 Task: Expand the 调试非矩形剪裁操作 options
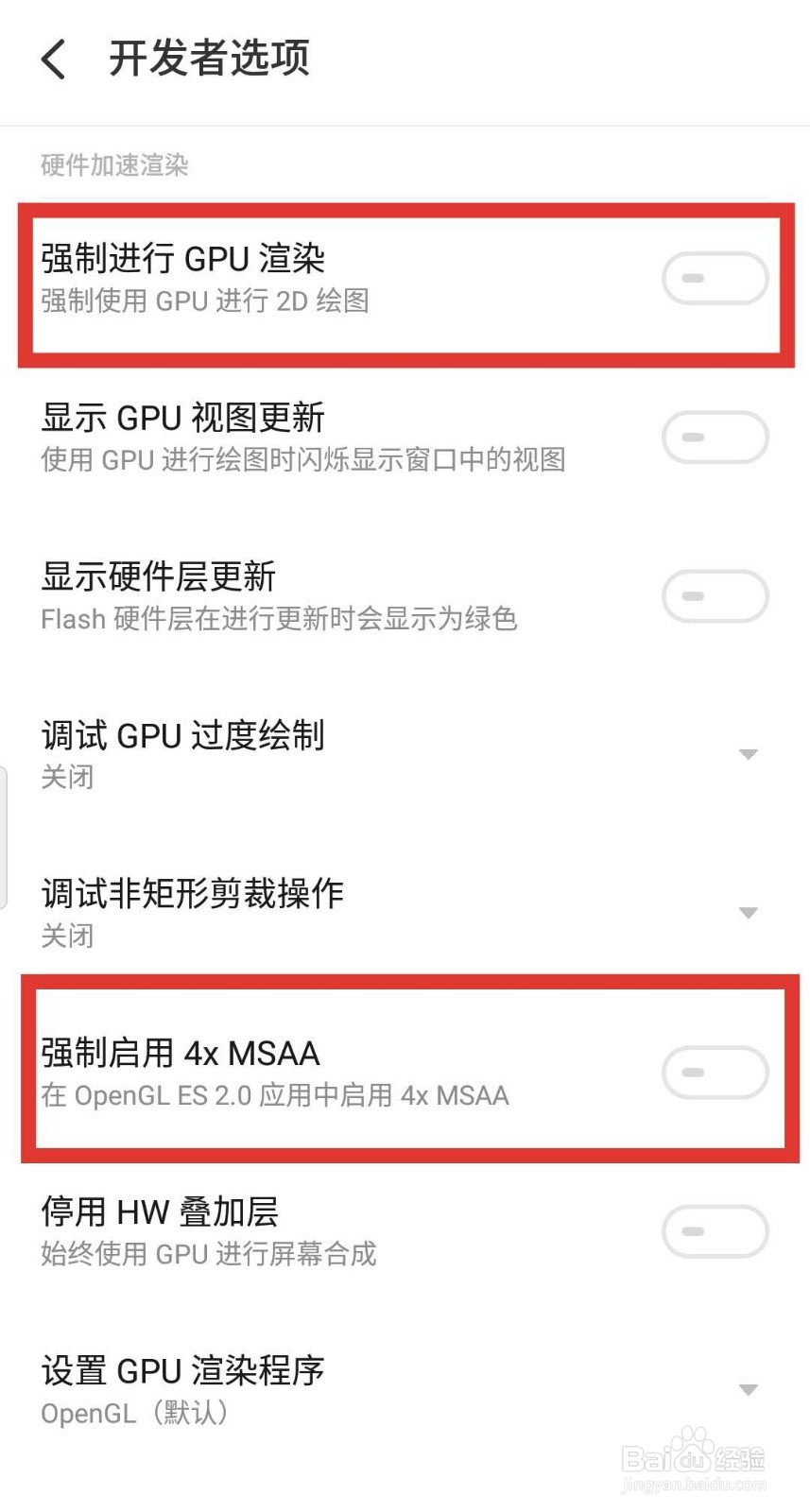pyautogui.click(x=747, y=913)
